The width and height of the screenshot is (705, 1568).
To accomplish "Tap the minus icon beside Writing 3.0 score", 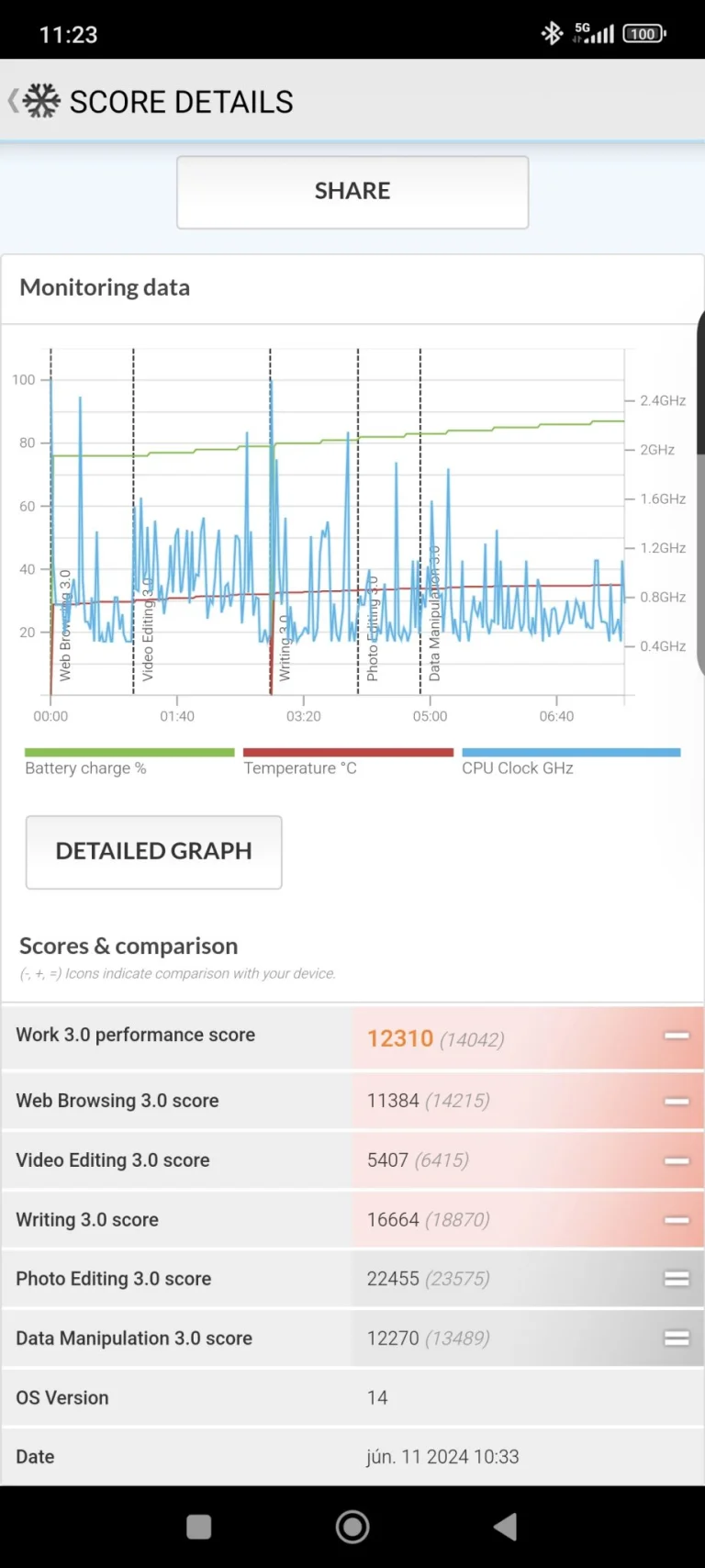I will tap(677, 1219).
